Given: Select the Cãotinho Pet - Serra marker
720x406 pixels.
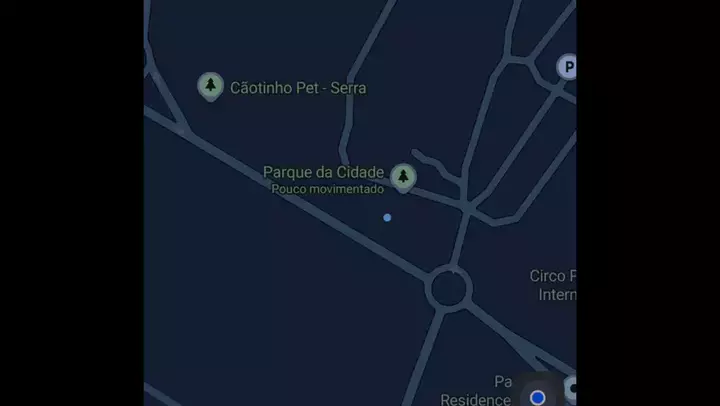Looking at the screenshot, I should [210, 86].
